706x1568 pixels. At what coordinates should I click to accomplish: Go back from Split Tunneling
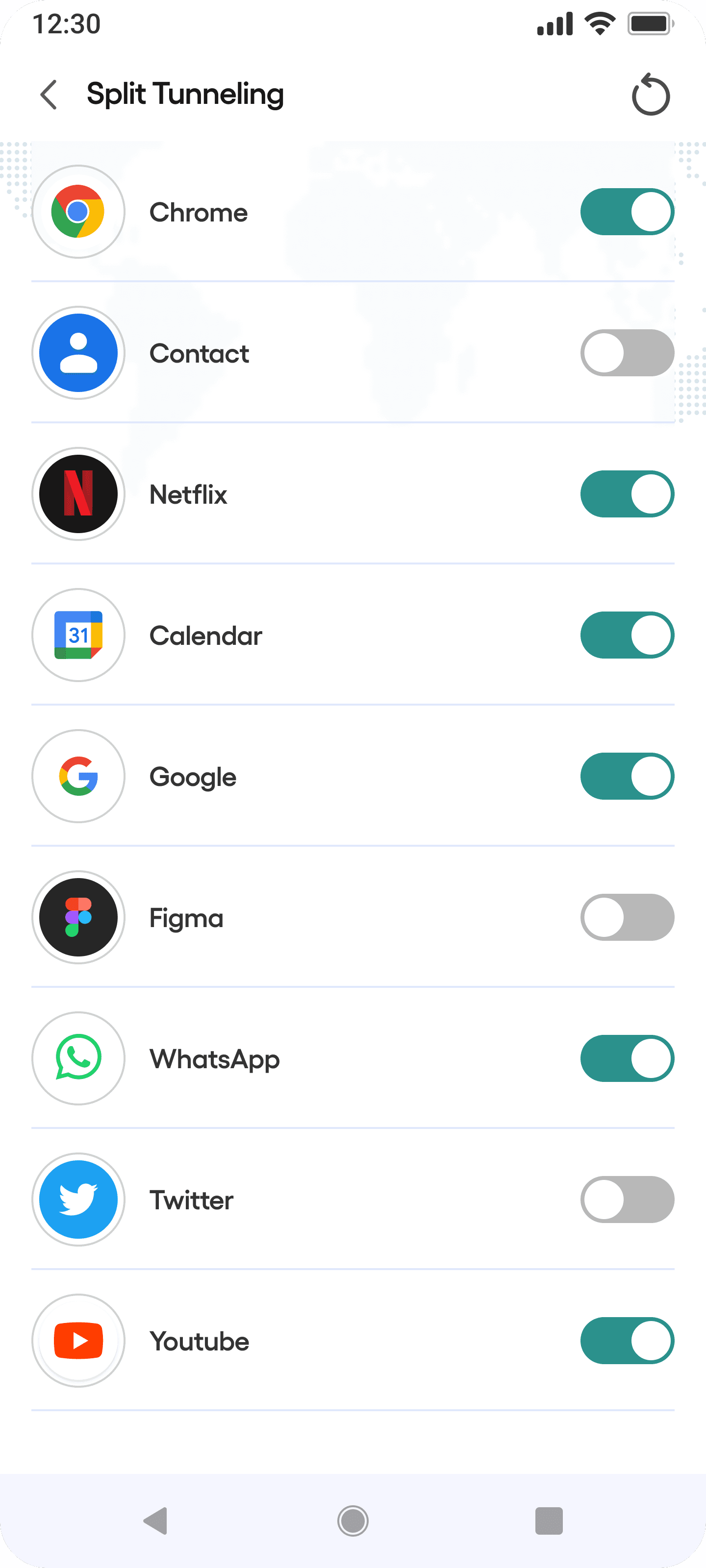point(49,95)
